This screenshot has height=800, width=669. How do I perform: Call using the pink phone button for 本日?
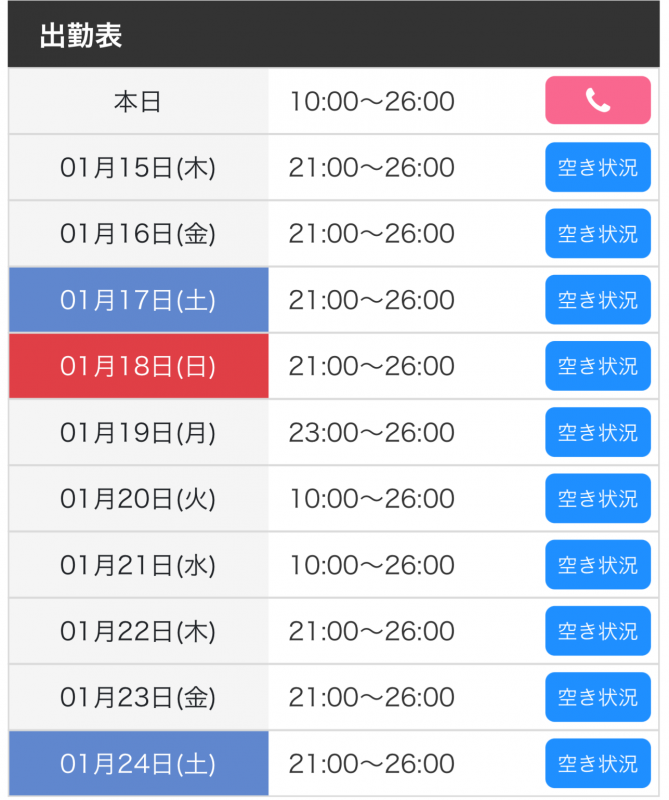tap(597, 101)
